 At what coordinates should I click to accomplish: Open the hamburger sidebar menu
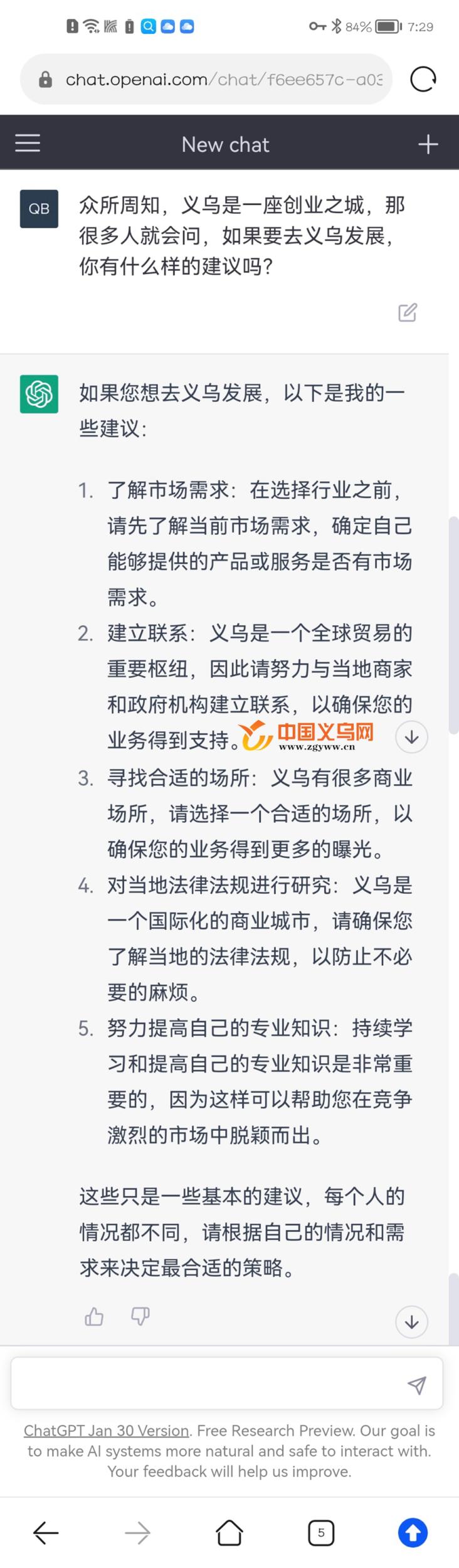tap(28, 144)
